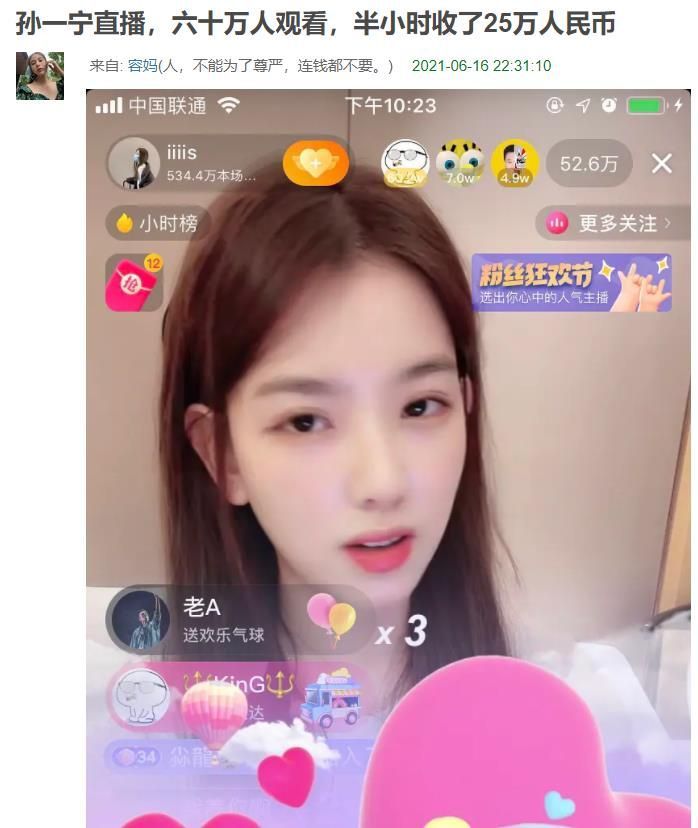Open 容妈's profile link
The image size is (698, 828).
(142, 66)
